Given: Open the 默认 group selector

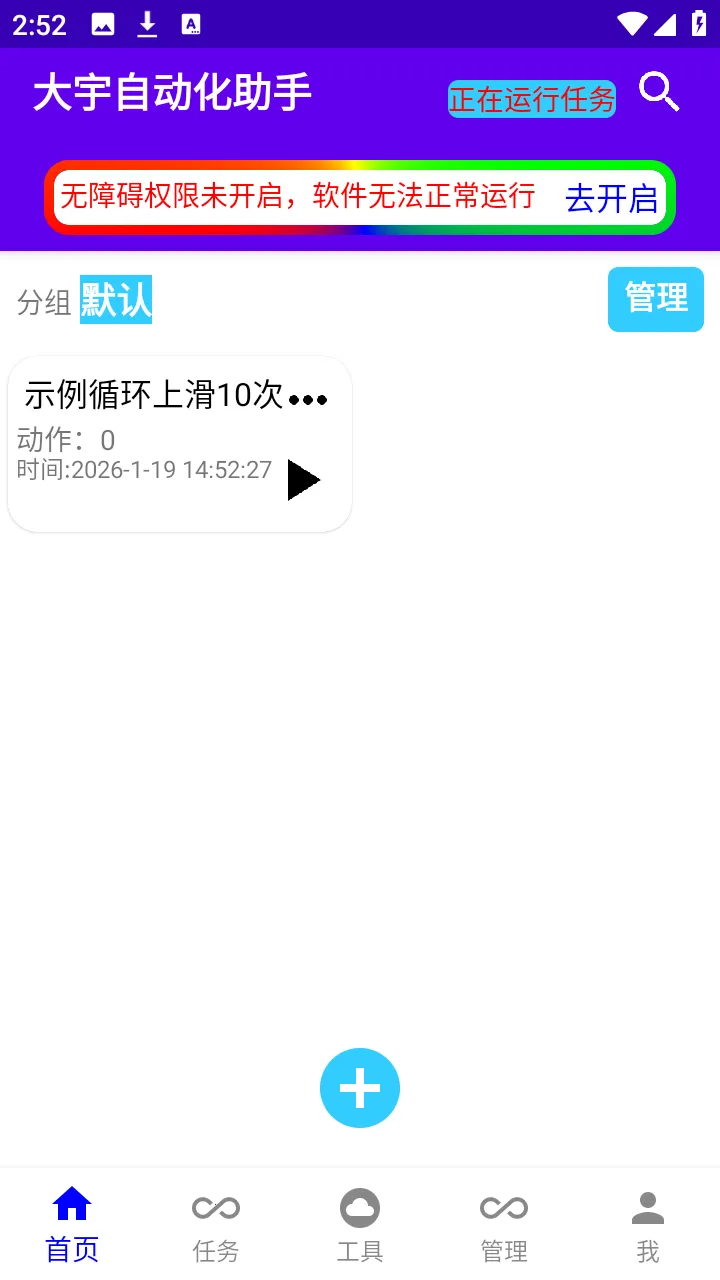Looking at the screenshot, I should [x=116, y=301].
